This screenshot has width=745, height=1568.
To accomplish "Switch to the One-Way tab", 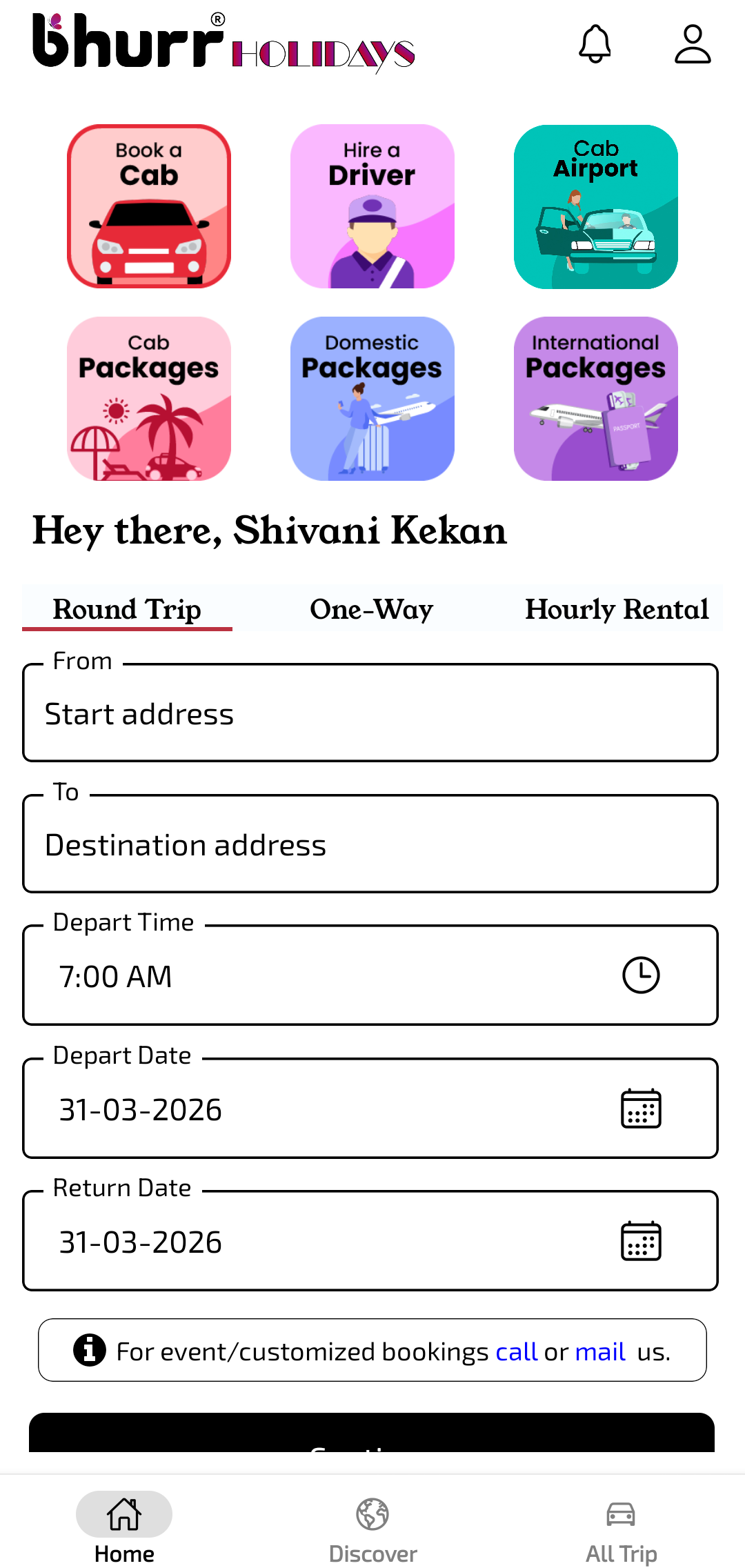I will pos(372,609).
